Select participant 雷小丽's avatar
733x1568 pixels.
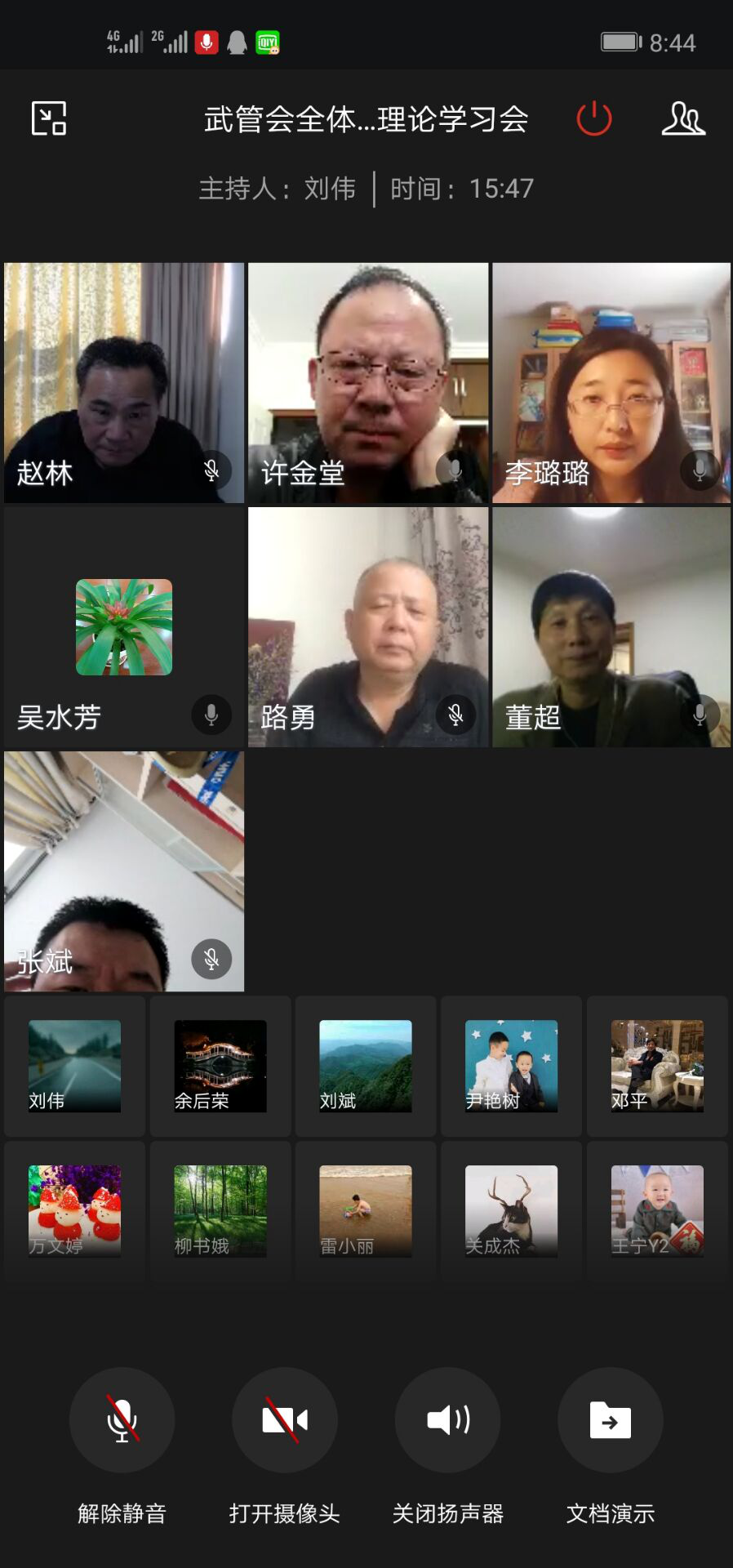pos(366,1210)
